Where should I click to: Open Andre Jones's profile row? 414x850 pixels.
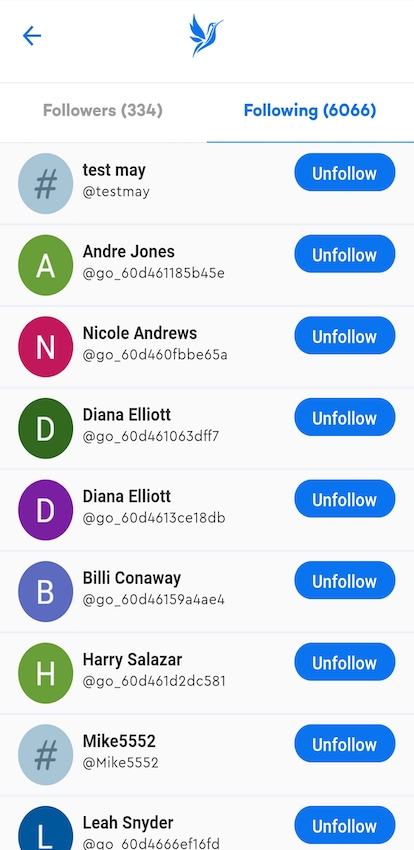(x=207, y=265)
